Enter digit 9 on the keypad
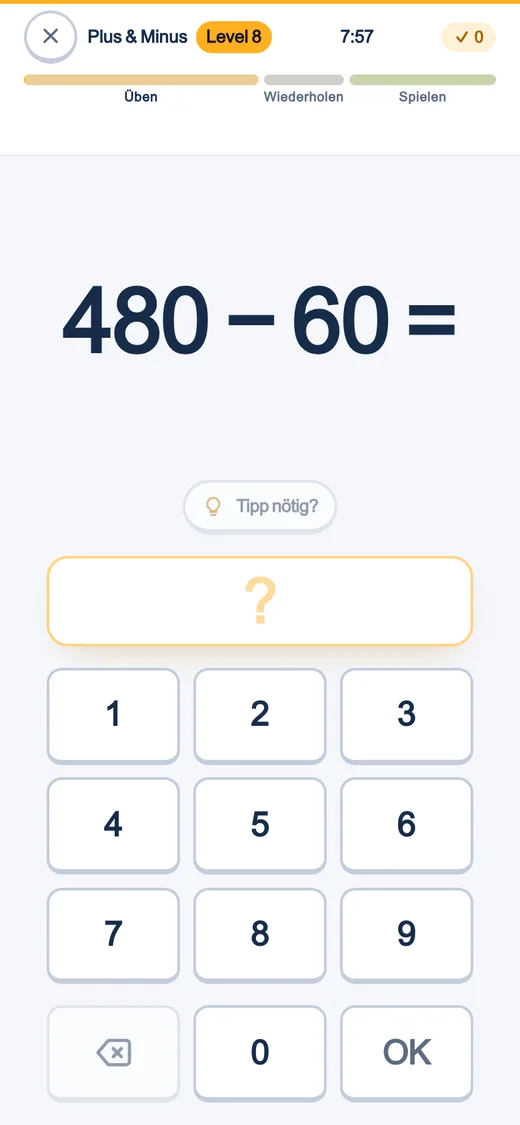The image size is (520, 1125). 407,934
